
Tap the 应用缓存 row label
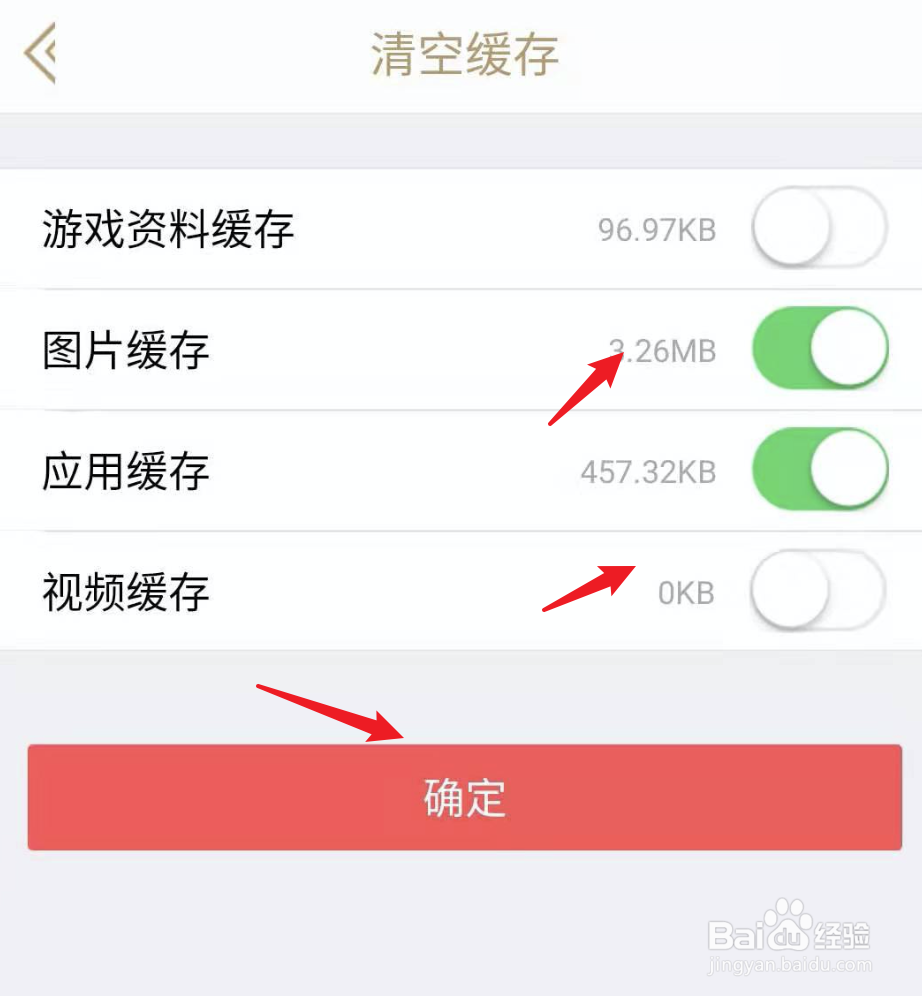tap(124, 470)
